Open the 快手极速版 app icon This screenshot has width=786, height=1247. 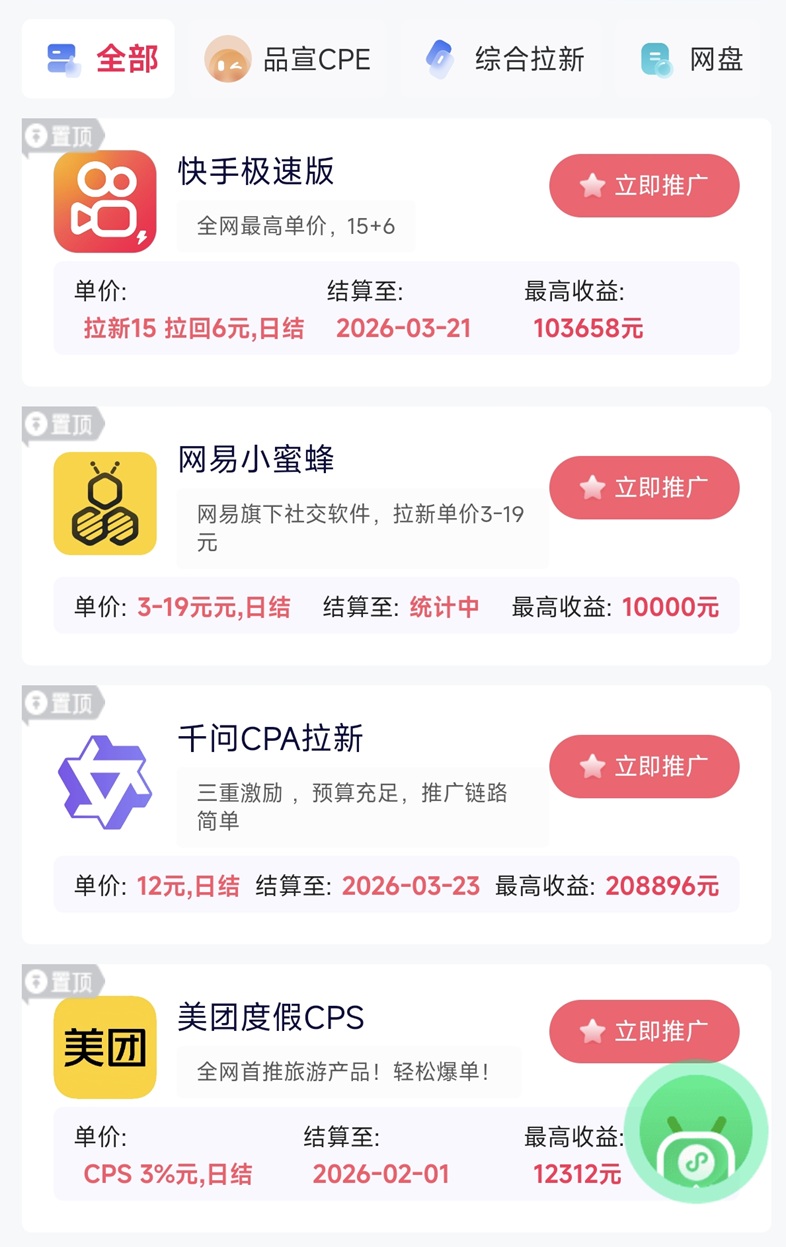(x=105, y=201)
